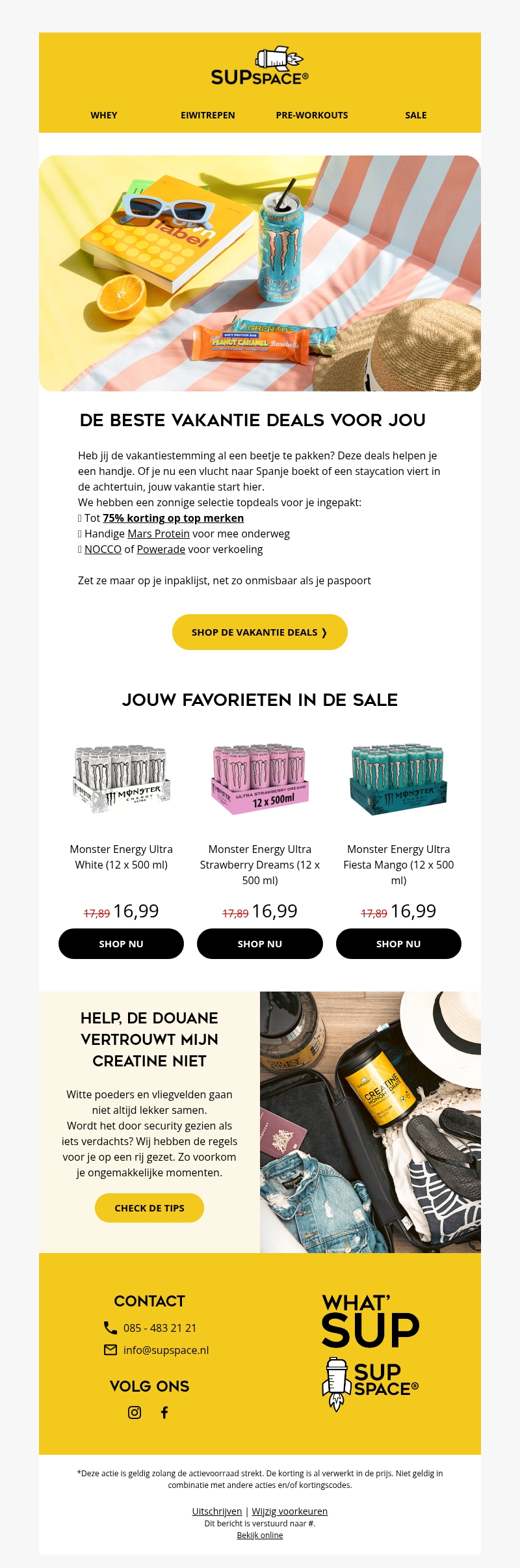This screenshot has width=520, height=1568.
Task: Shop nu for Monster Energy Ultra White
Action: pos(121,943)
